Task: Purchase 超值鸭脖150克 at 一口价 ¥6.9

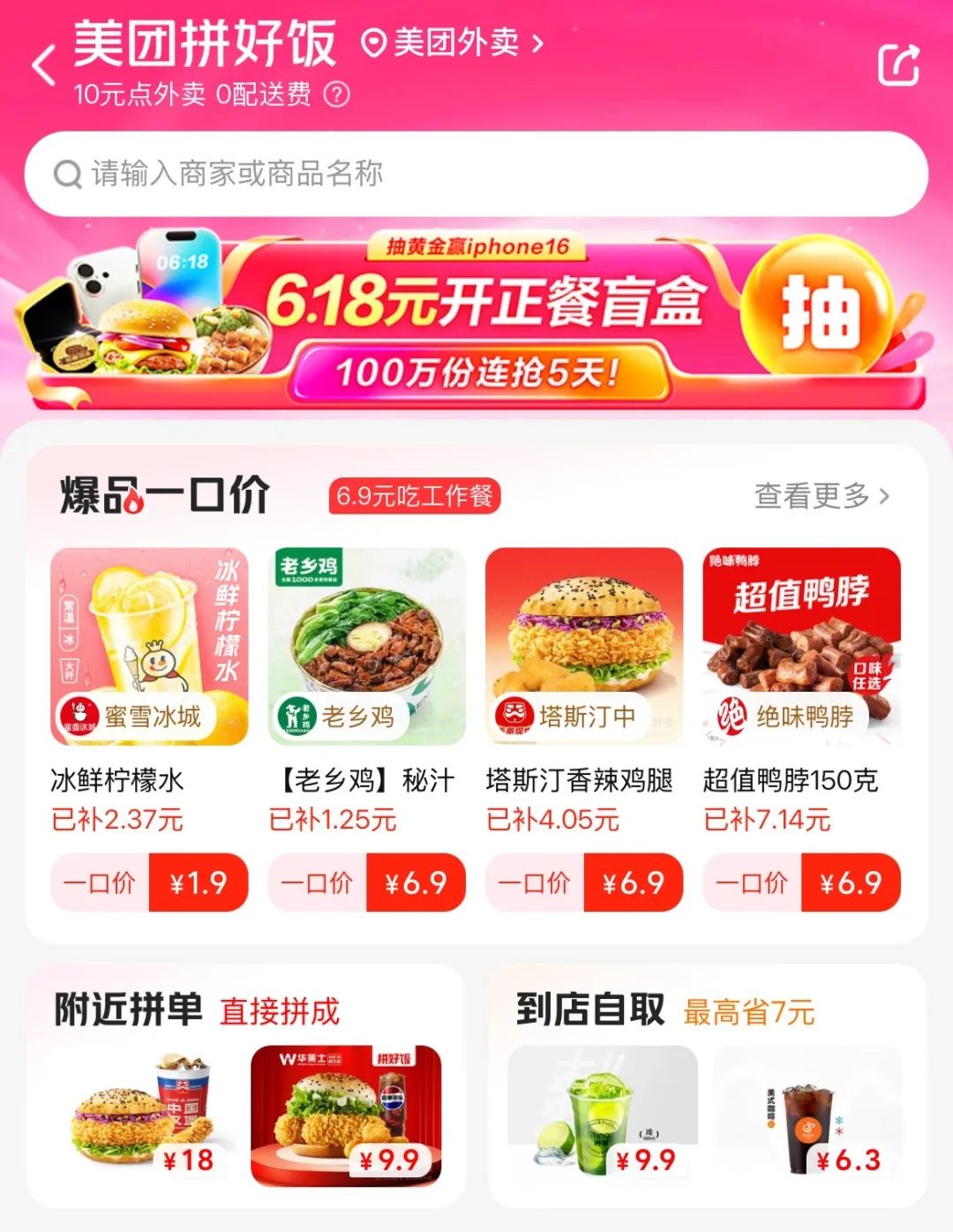Action: [x=801, y=883]
